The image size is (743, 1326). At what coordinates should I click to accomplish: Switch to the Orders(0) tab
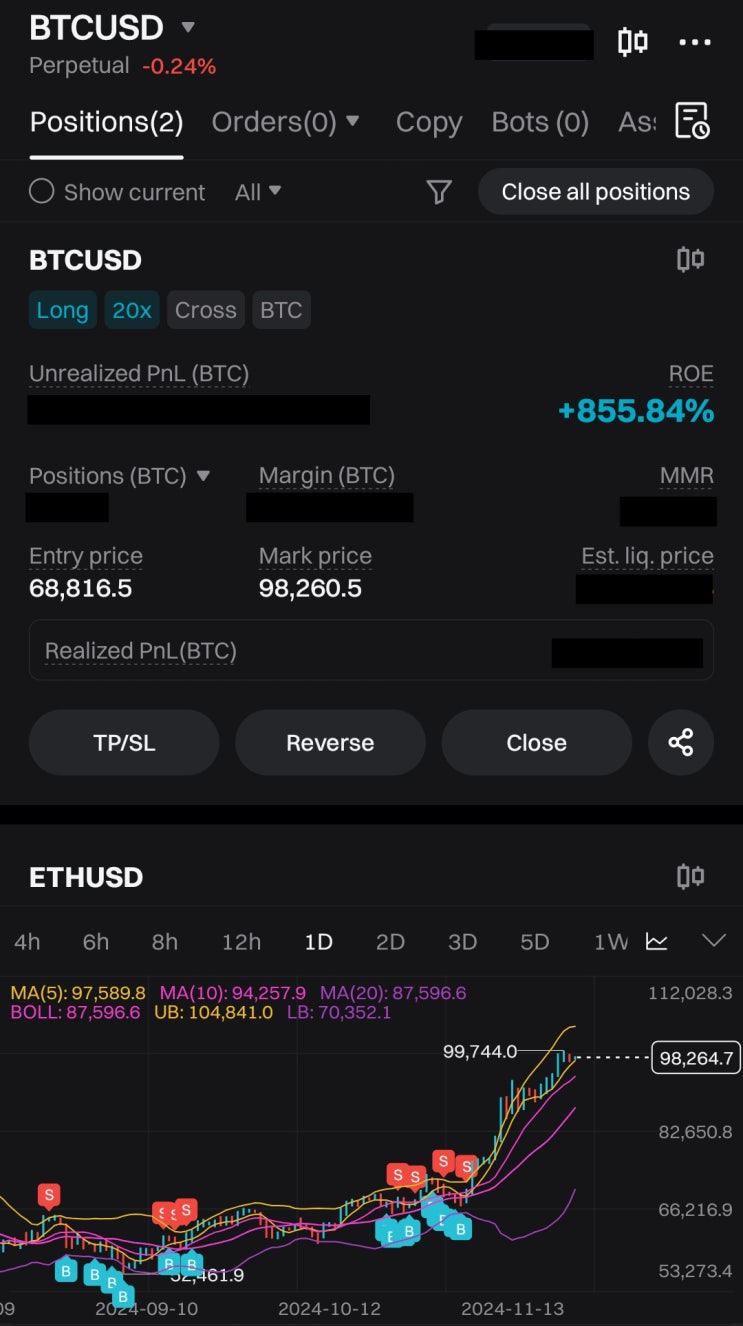pos(284,122)
